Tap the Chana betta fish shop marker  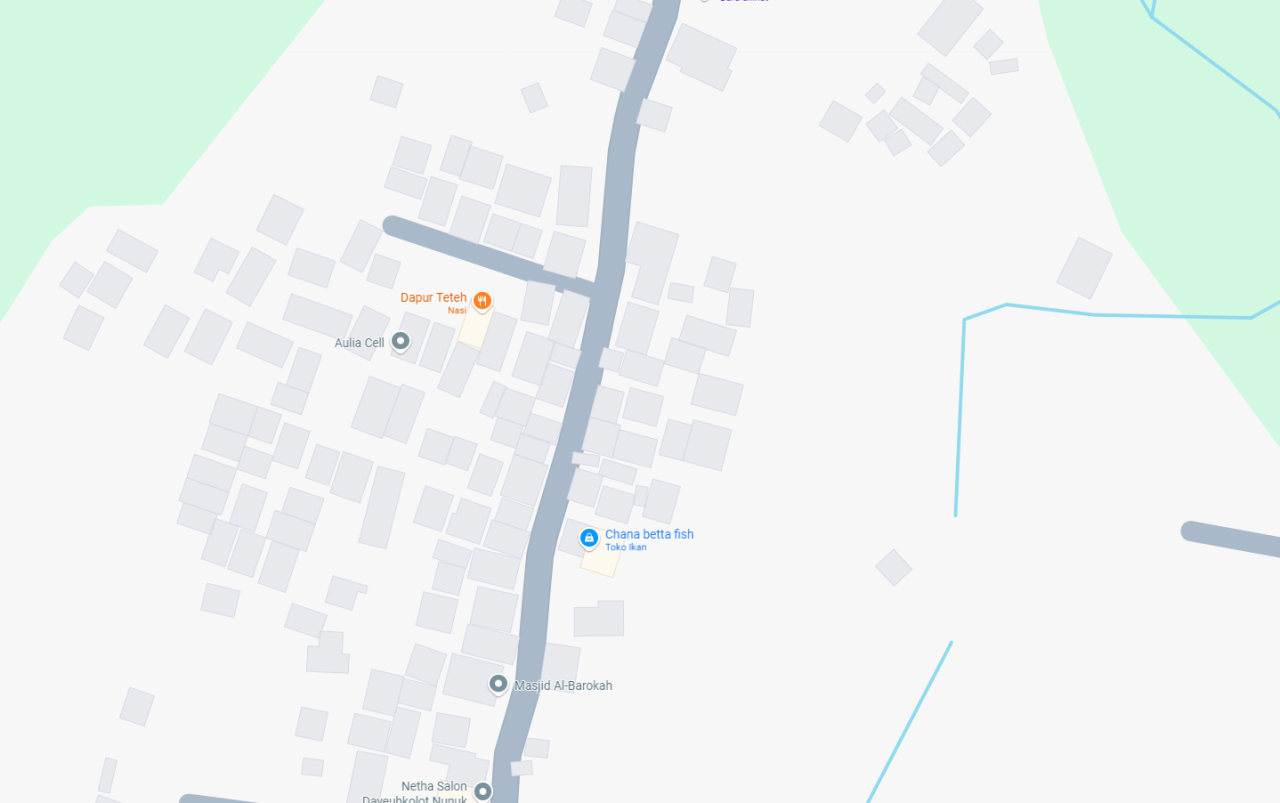[589, 538]
